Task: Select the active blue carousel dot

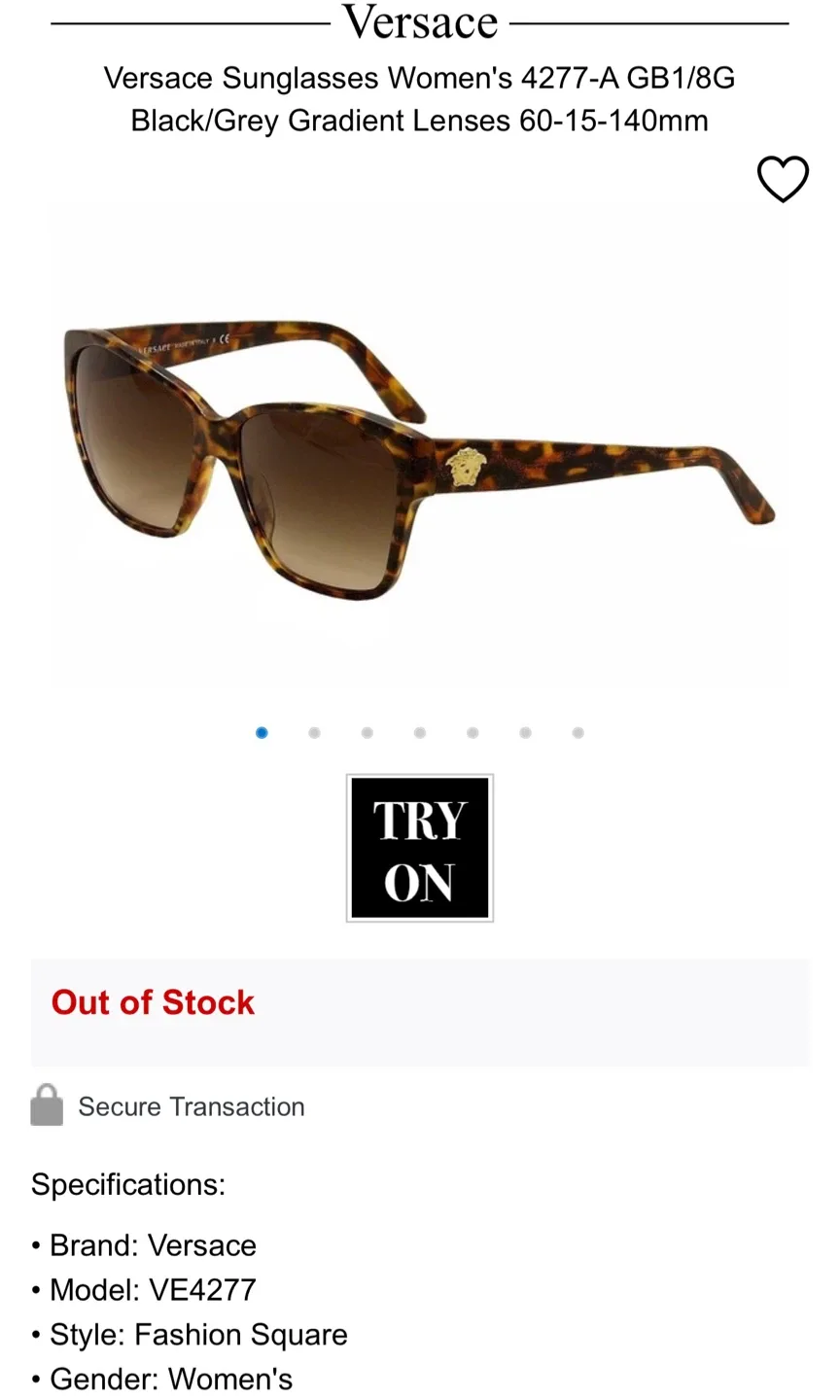Action: point(261,732)
